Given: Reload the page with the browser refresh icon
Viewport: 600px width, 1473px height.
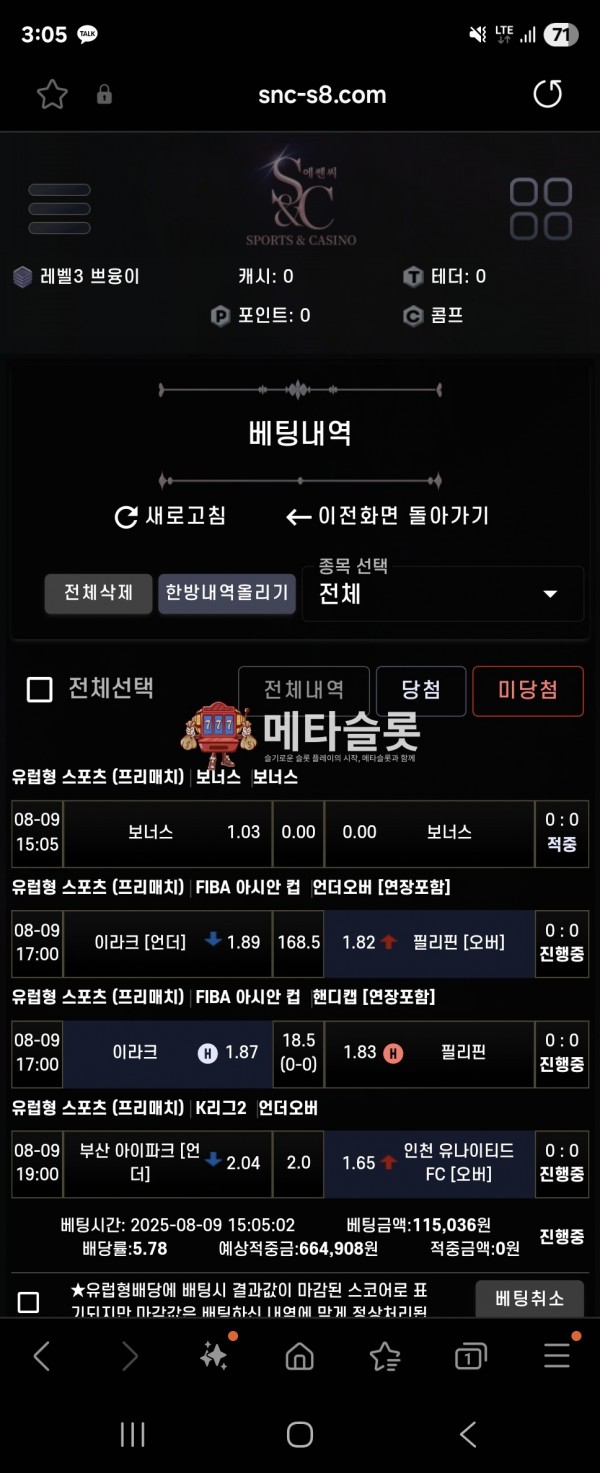Looking at the screenshot, I should 547,94.
